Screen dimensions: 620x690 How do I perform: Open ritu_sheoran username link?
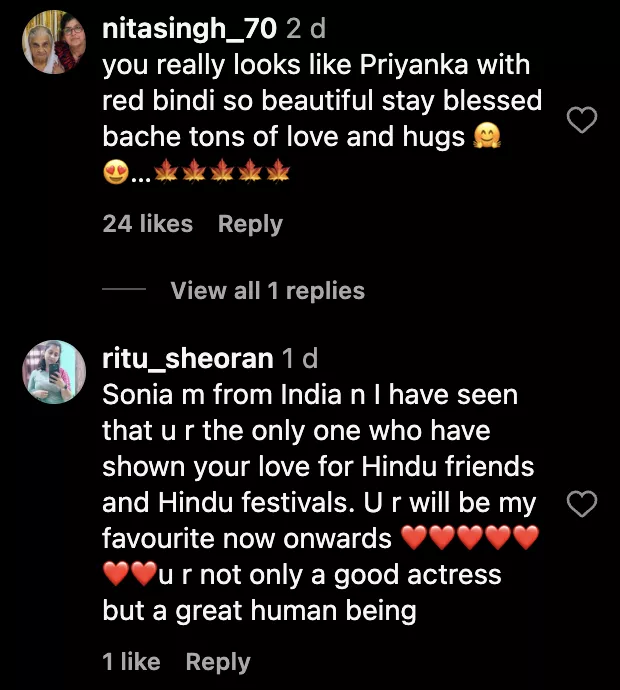[x=188, y=359]
